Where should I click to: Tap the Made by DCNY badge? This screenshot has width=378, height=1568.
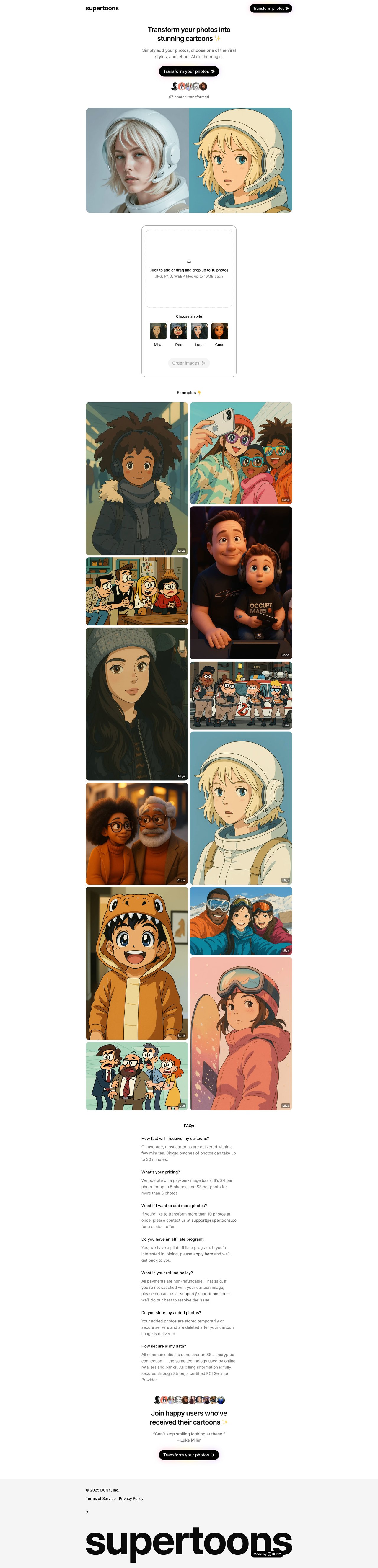(x=268, y=1554)
